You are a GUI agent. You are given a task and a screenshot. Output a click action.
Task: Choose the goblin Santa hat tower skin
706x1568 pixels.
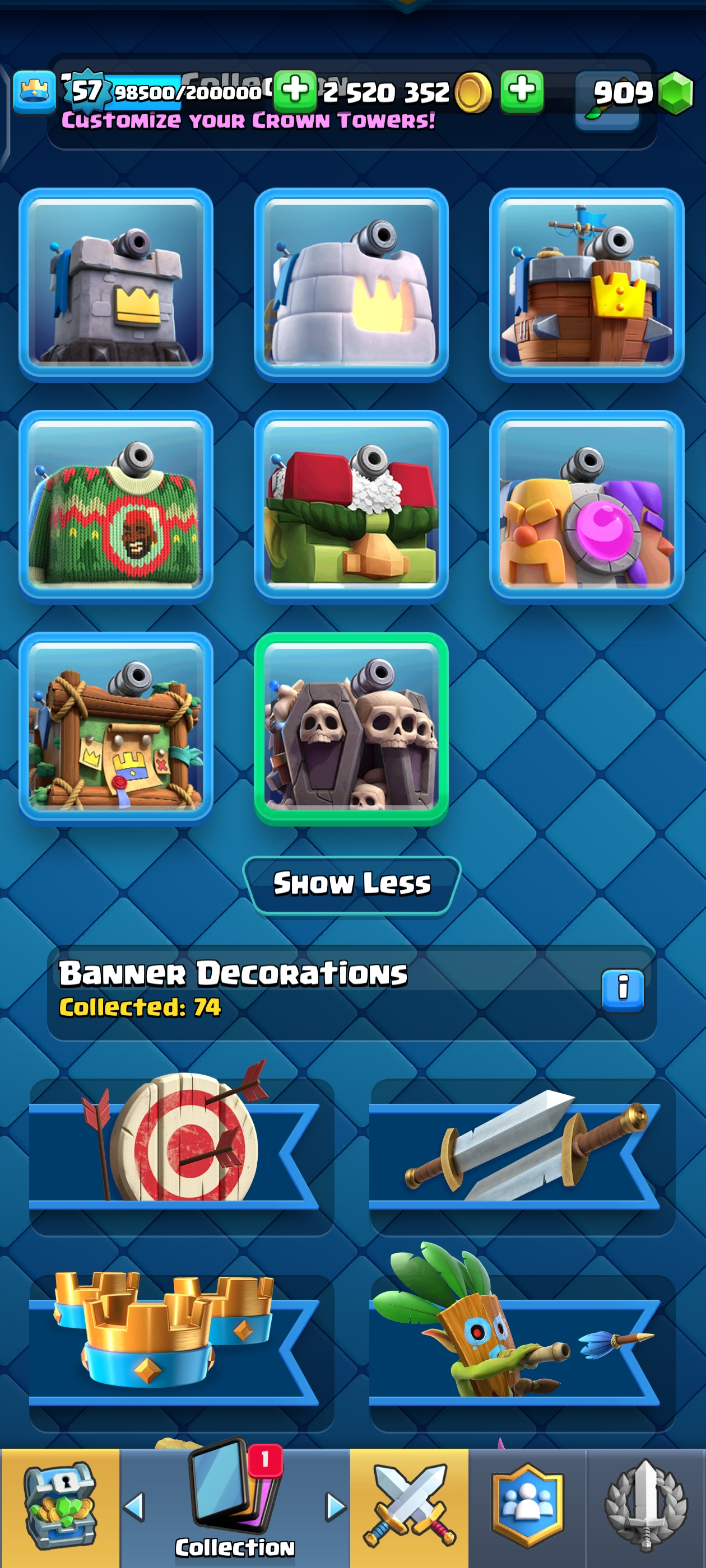click(351, 506)
